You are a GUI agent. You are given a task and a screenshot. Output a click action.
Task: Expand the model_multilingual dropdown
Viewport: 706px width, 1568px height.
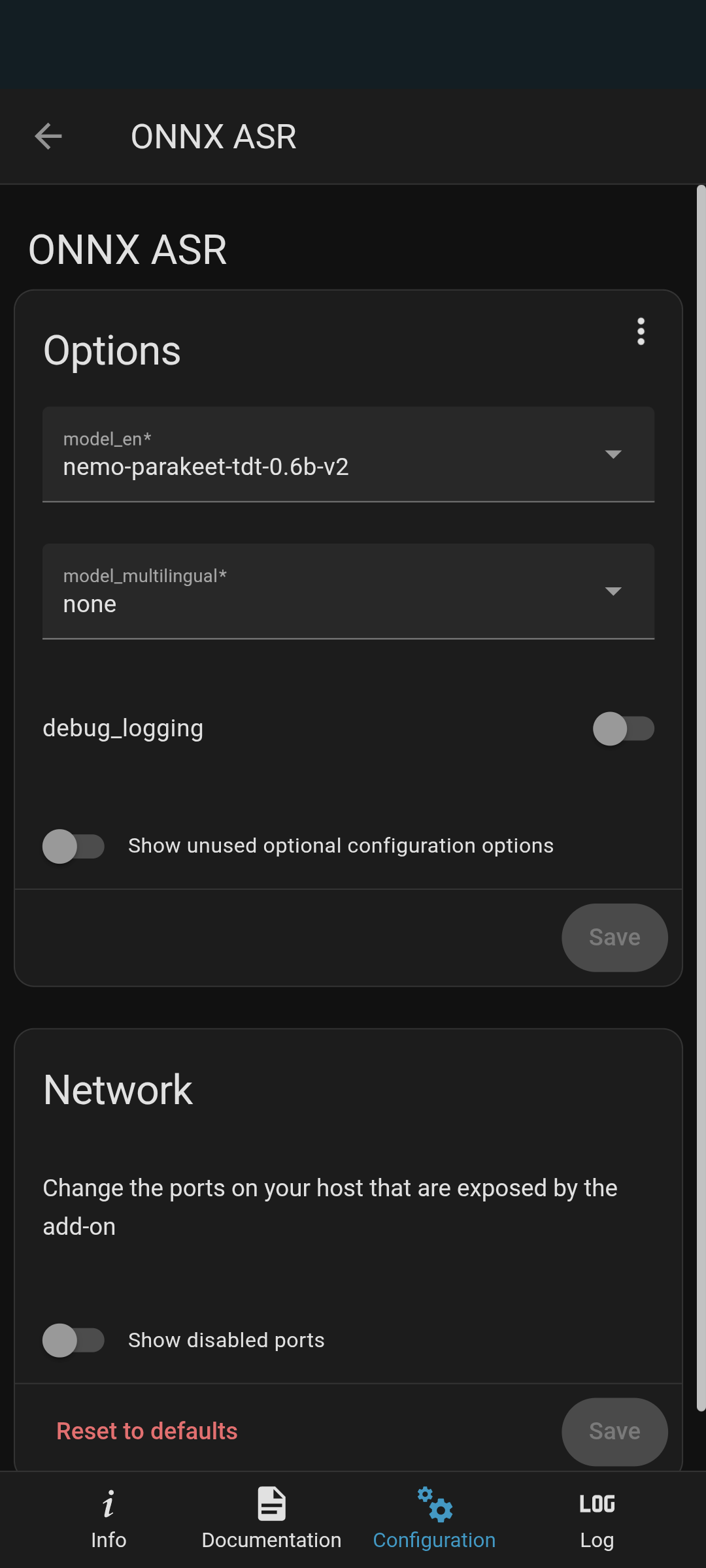(348, 591)
